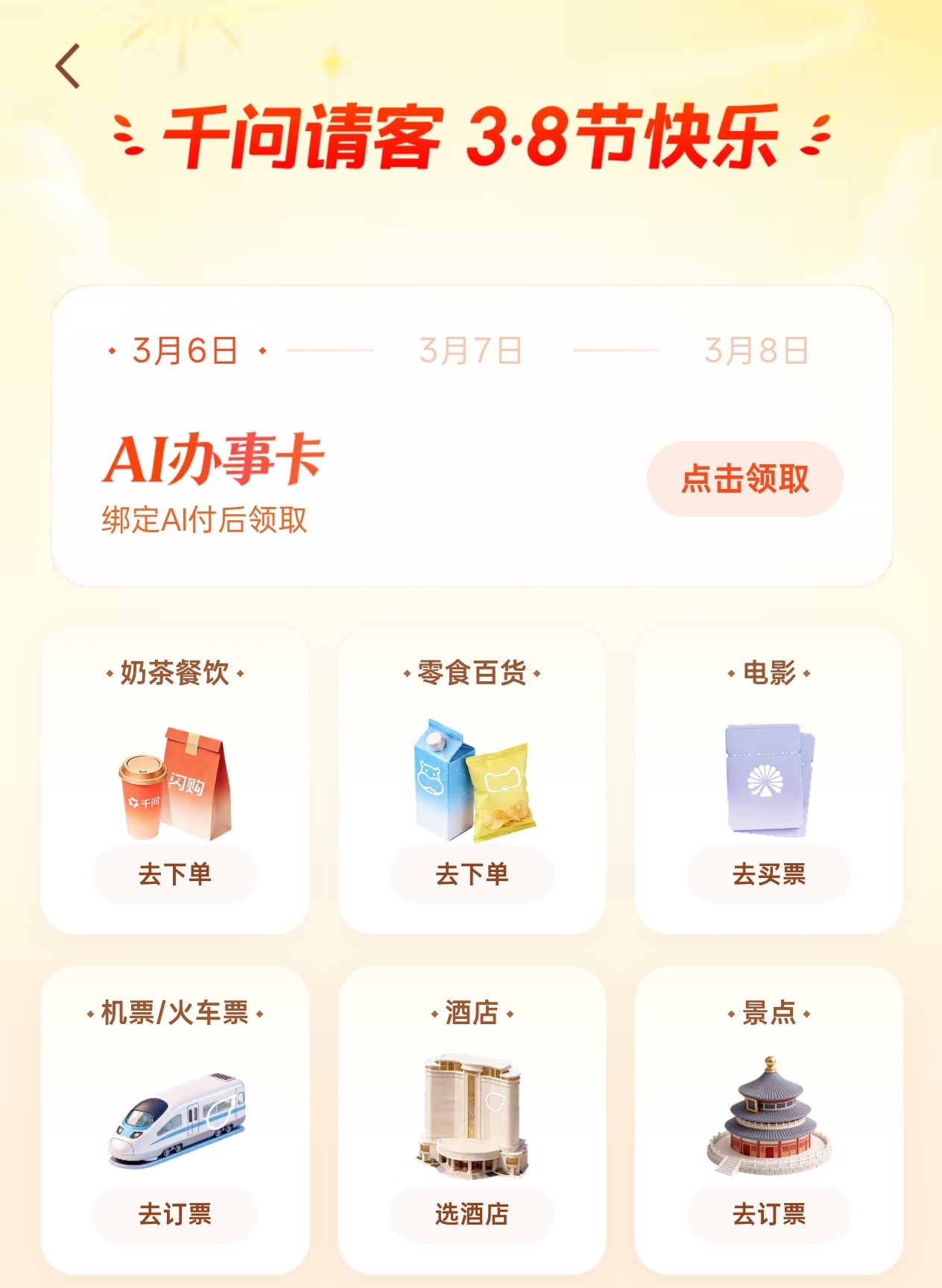Click 去下单 under 奶茶餐饮
The width and height of the screenshot is (942, 1288).
coord(174,875)
